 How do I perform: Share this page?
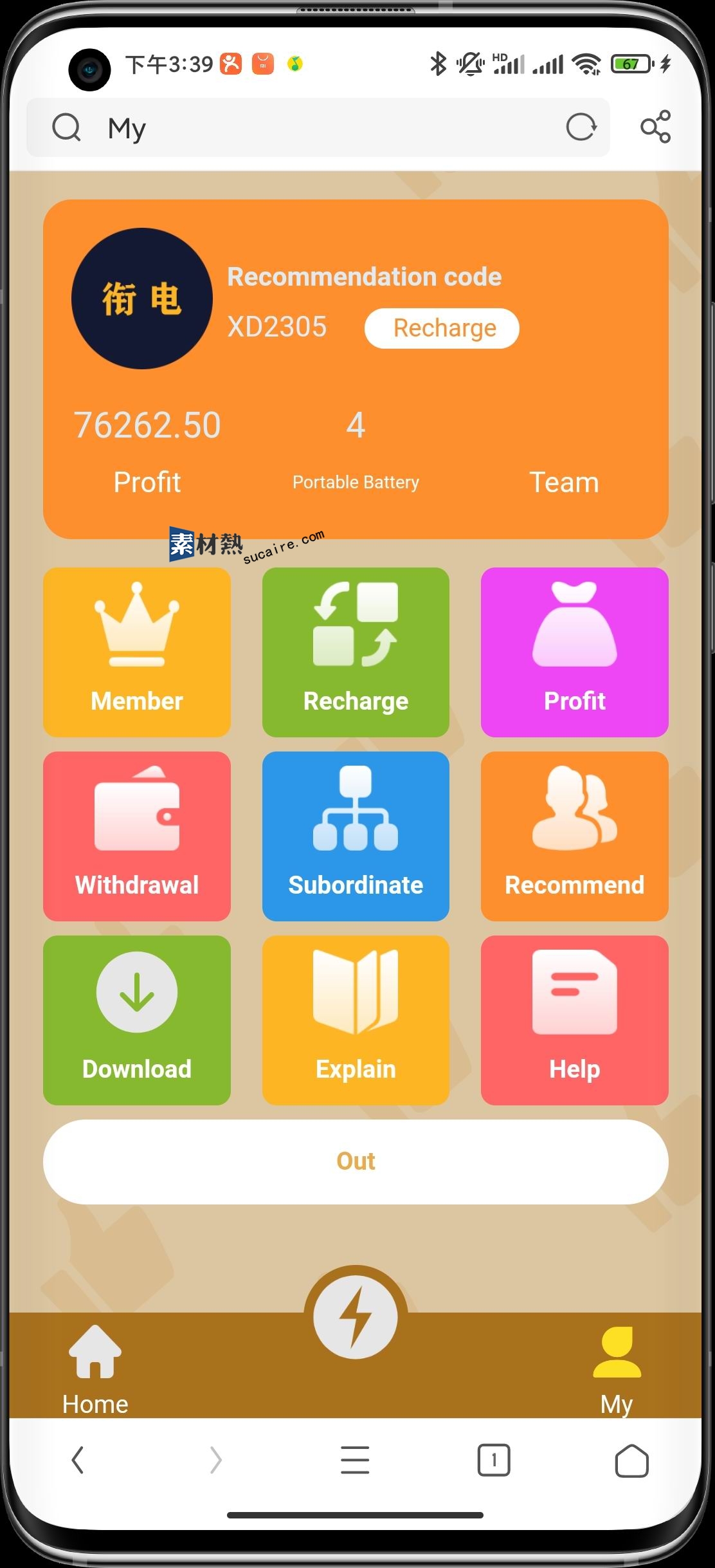(655, 127)
